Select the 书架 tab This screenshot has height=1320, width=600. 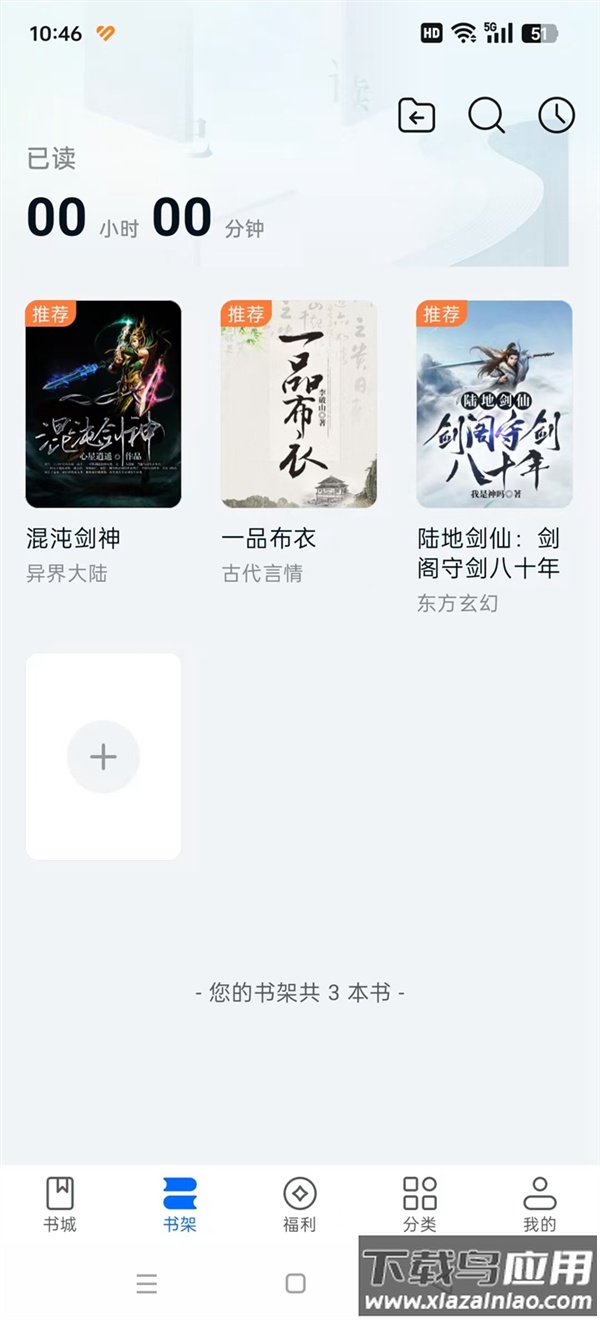[x=180, y=1204]
